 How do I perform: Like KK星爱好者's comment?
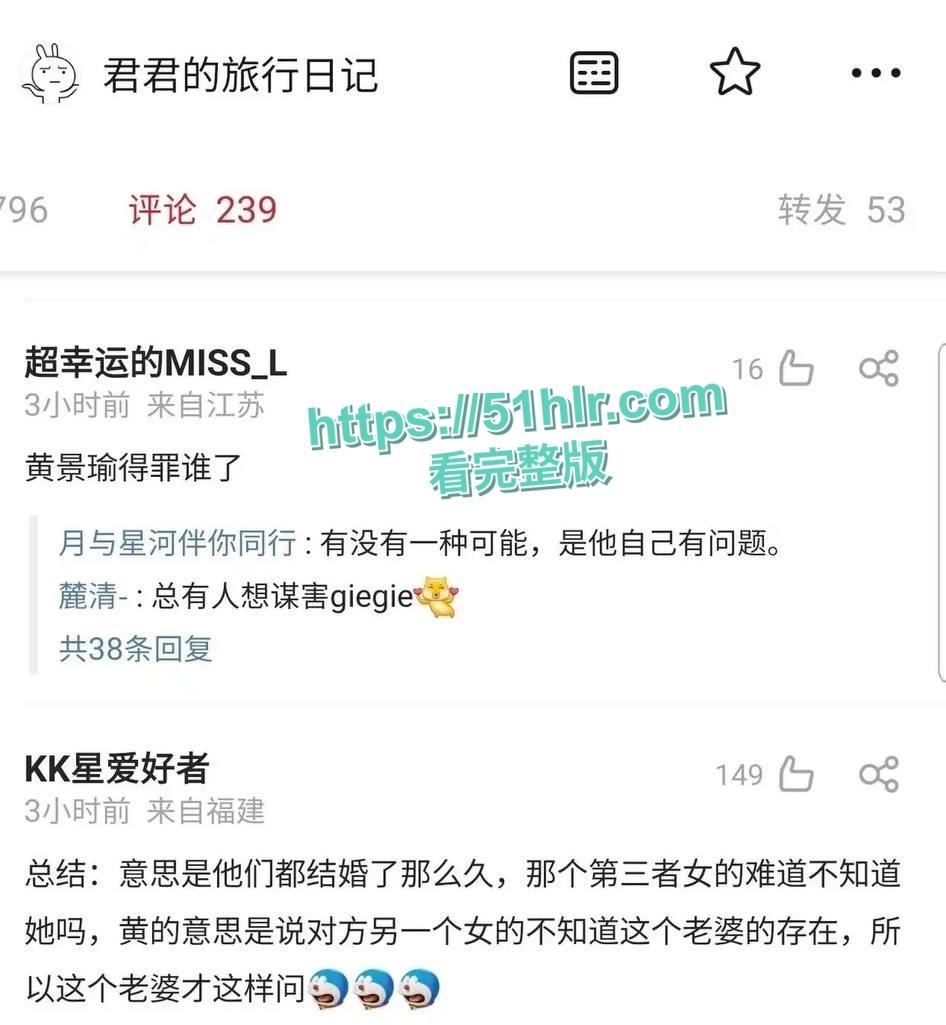pos(796,775)
